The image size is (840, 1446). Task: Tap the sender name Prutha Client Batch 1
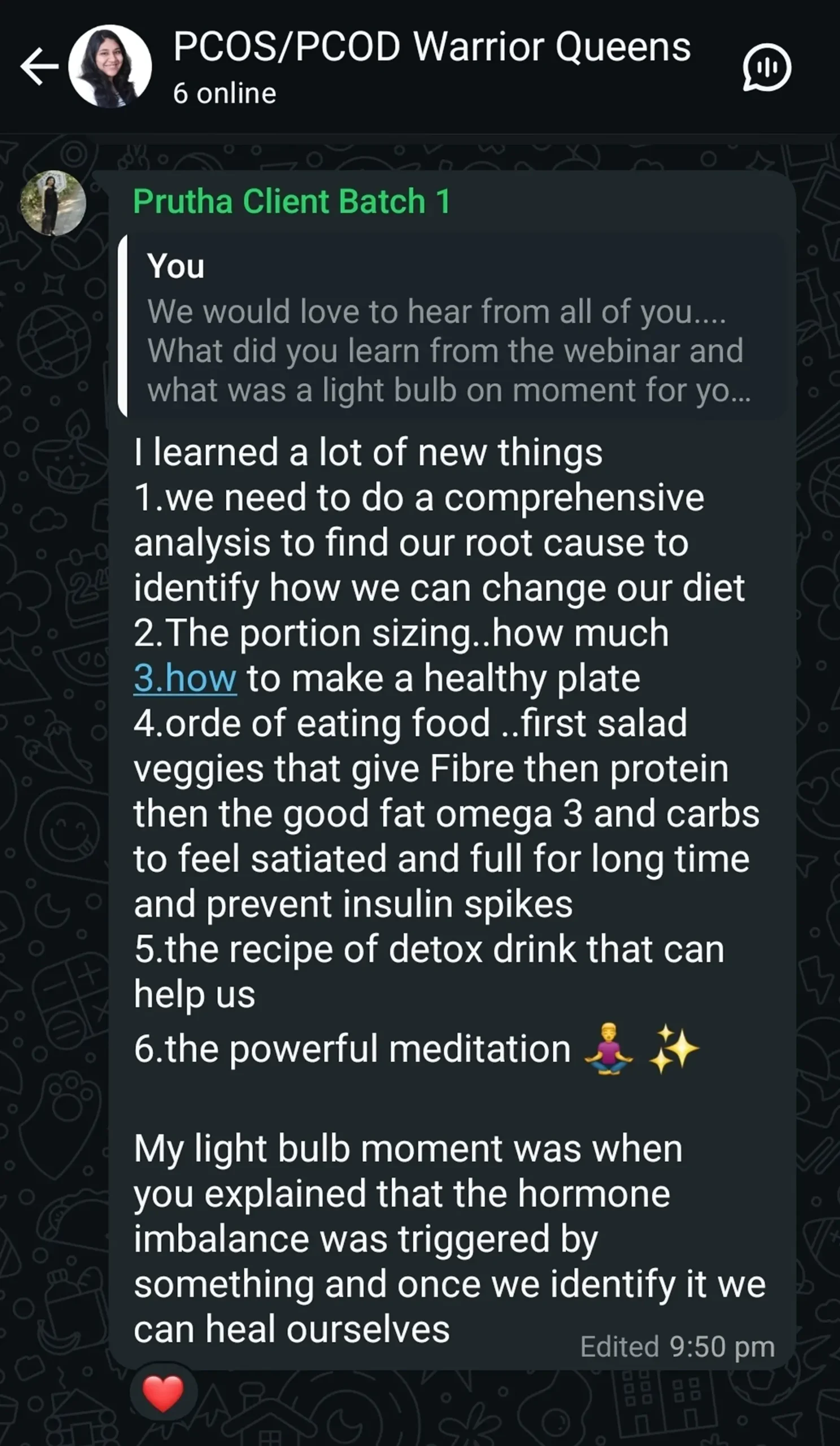click(x=291, y=202)
